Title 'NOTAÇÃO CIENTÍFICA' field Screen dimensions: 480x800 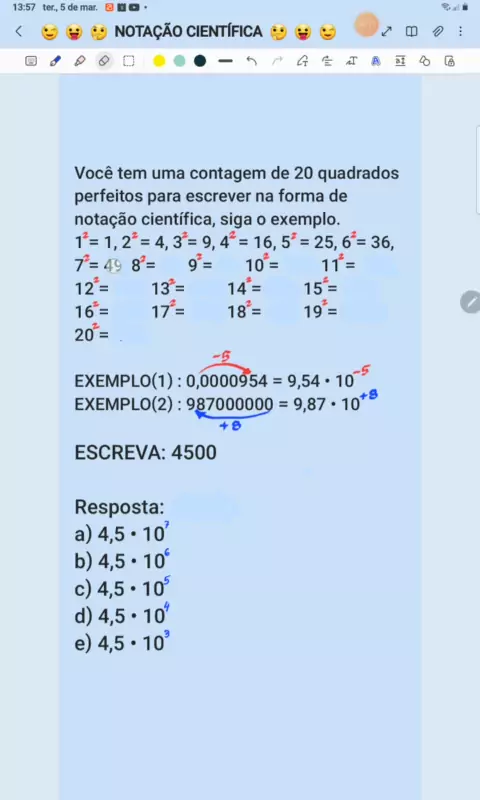189,32
